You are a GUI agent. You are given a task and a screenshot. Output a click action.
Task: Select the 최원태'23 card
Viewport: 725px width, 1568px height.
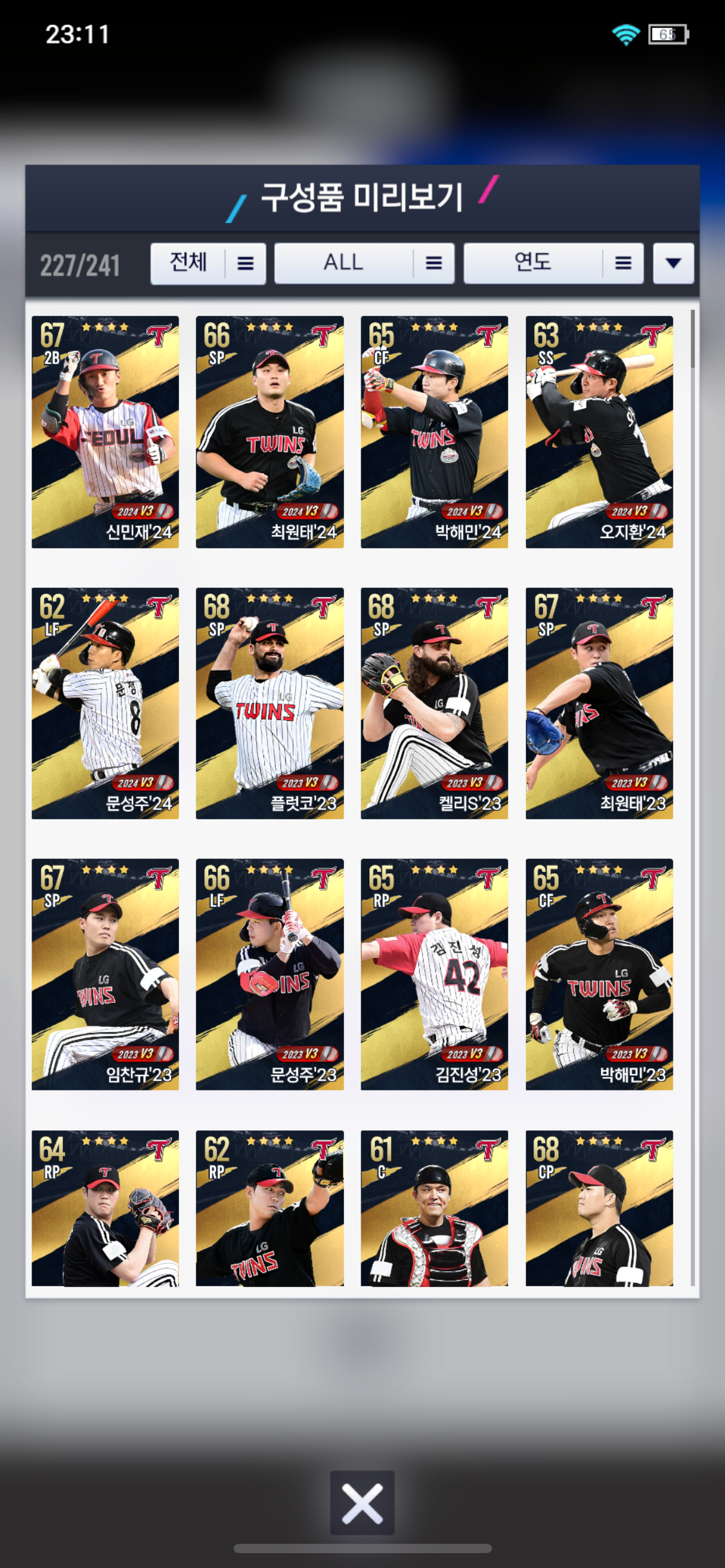tap(599, 703)
